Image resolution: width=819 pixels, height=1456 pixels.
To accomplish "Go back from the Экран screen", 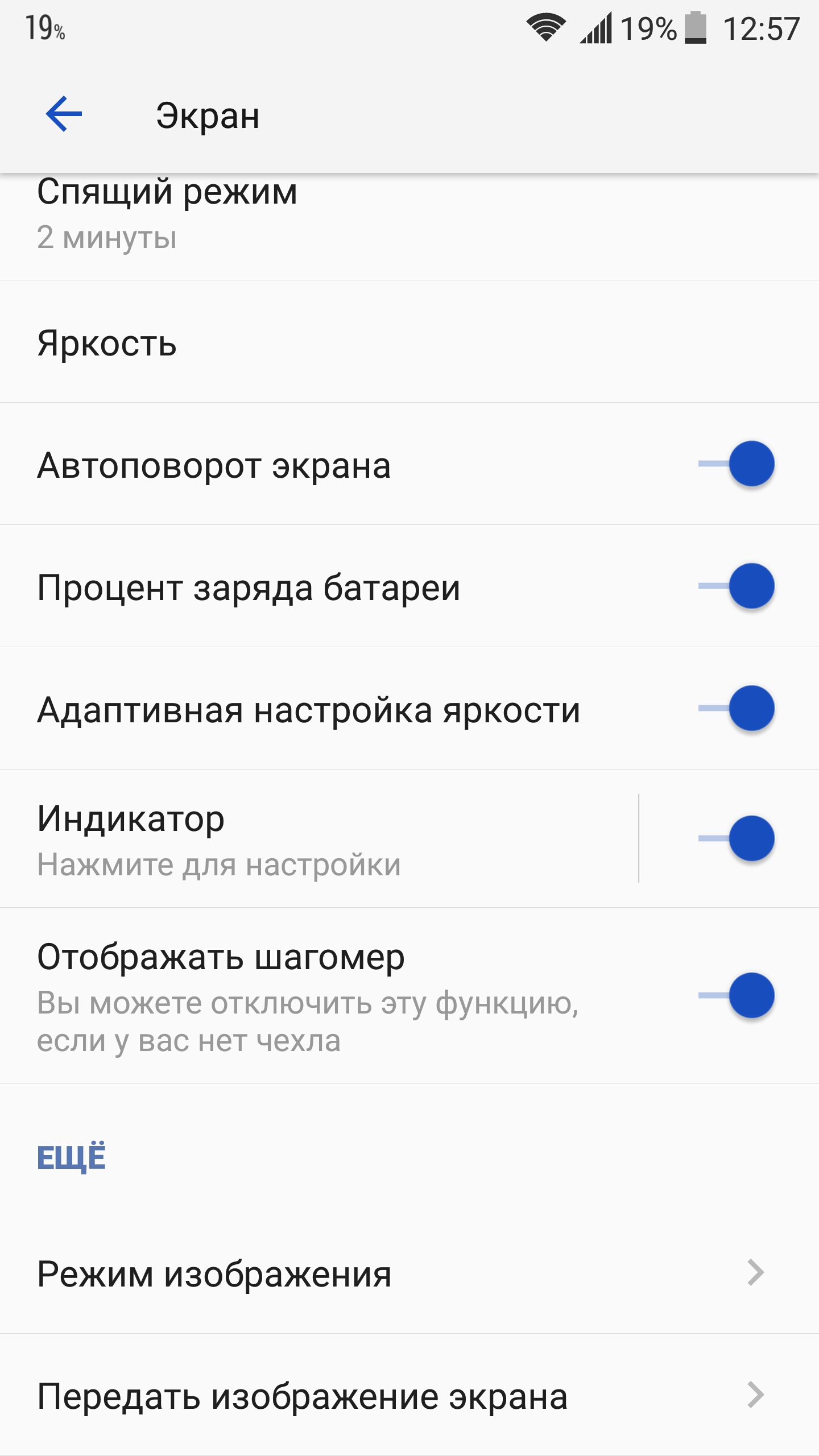I will [x=64, y=114].
